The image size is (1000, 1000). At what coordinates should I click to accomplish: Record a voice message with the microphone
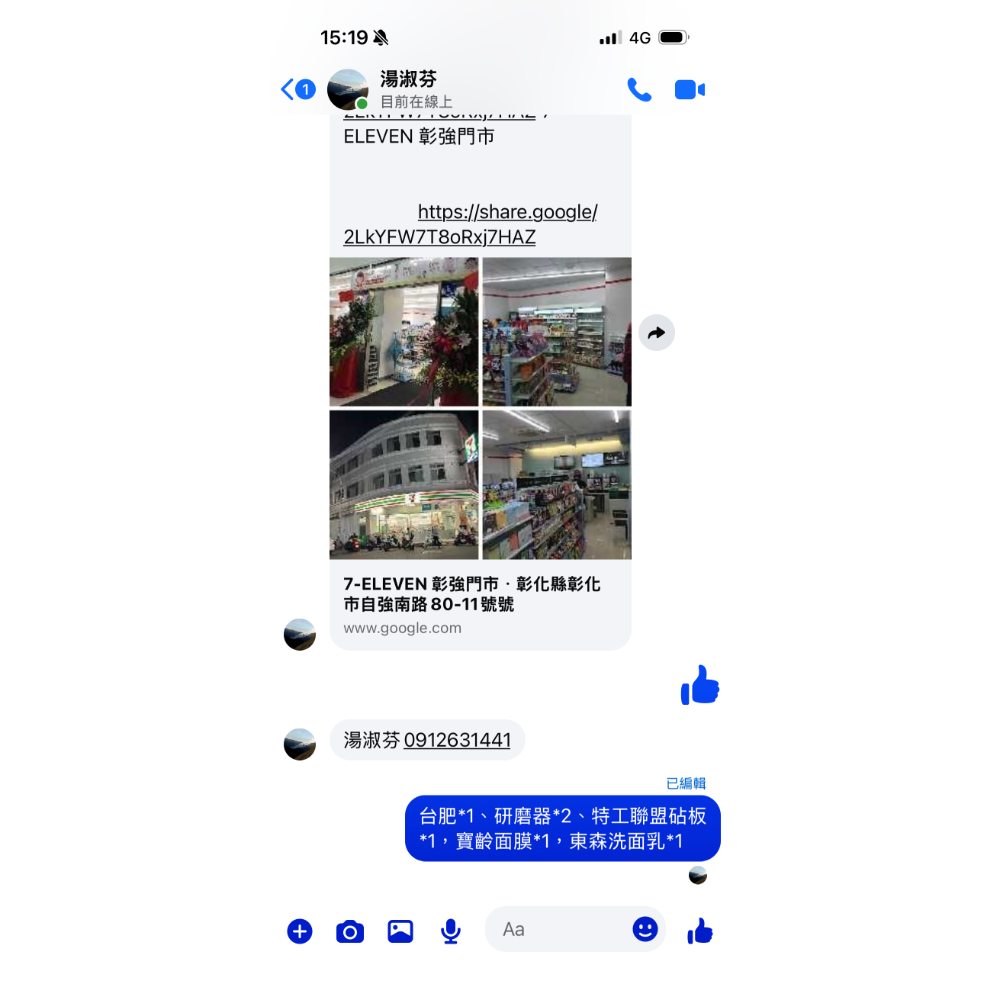(x=451, y=931)
